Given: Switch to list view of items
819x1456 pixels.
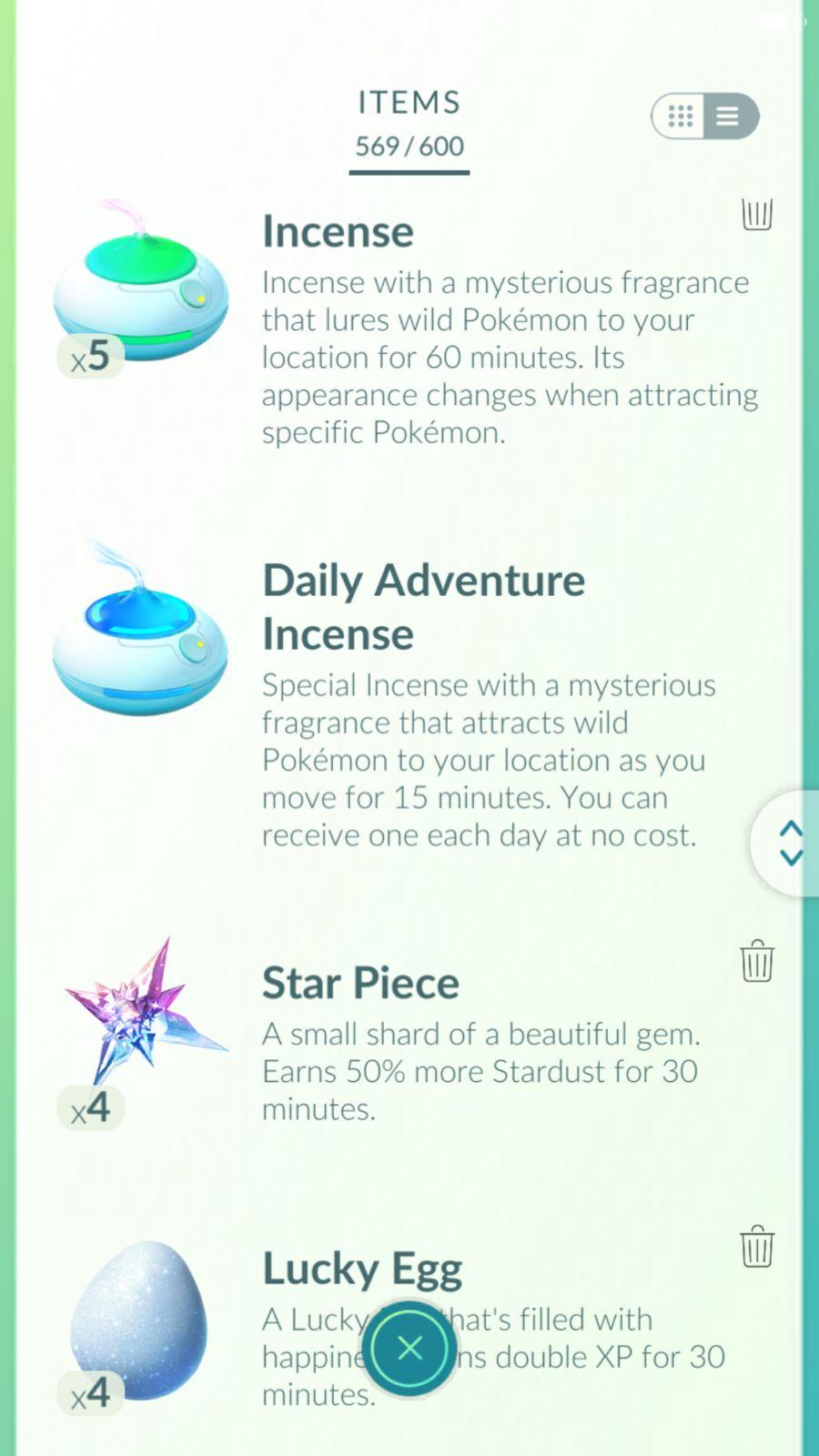Looking at the screenshot, I should 728,116.
